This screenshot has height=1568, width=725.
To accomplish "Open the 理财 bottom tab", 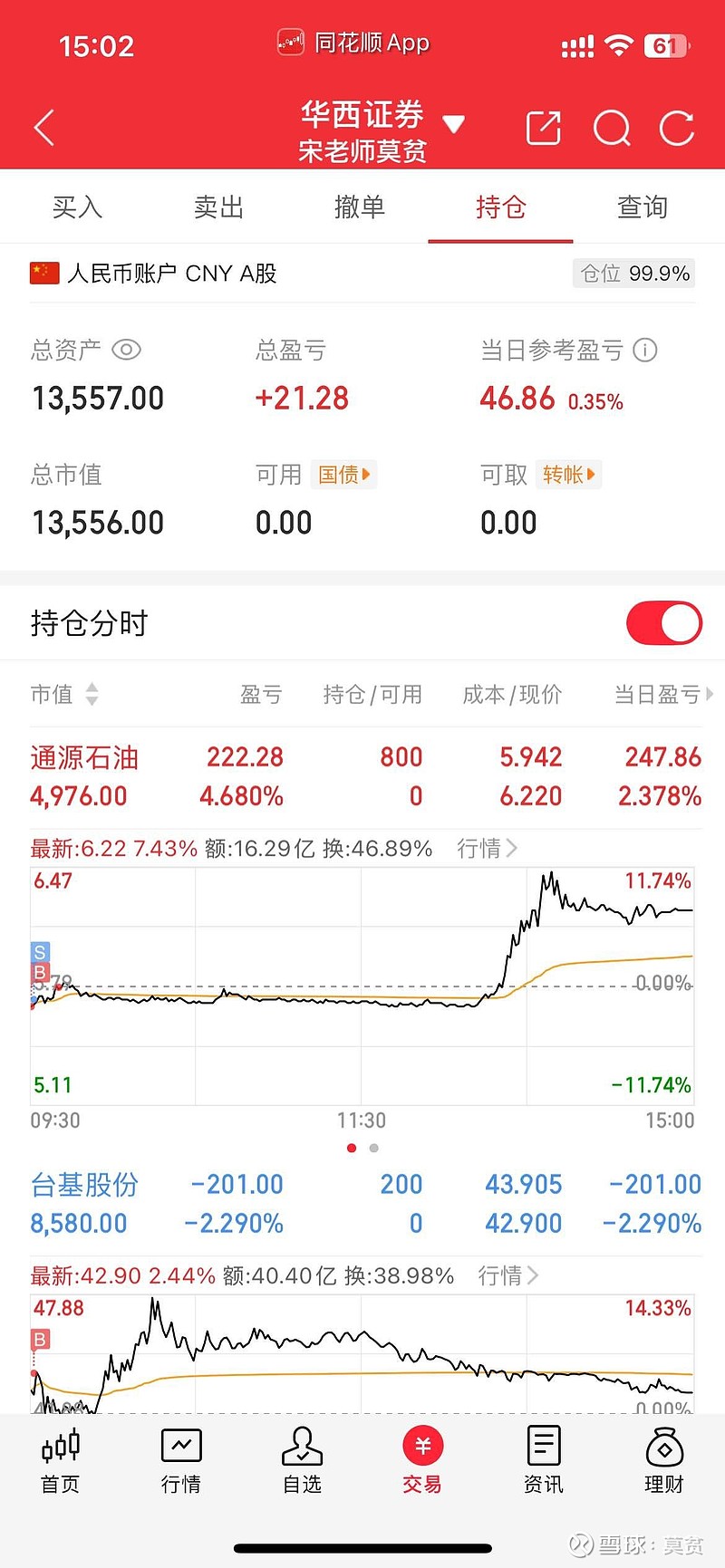I will tap(664, 1459).
